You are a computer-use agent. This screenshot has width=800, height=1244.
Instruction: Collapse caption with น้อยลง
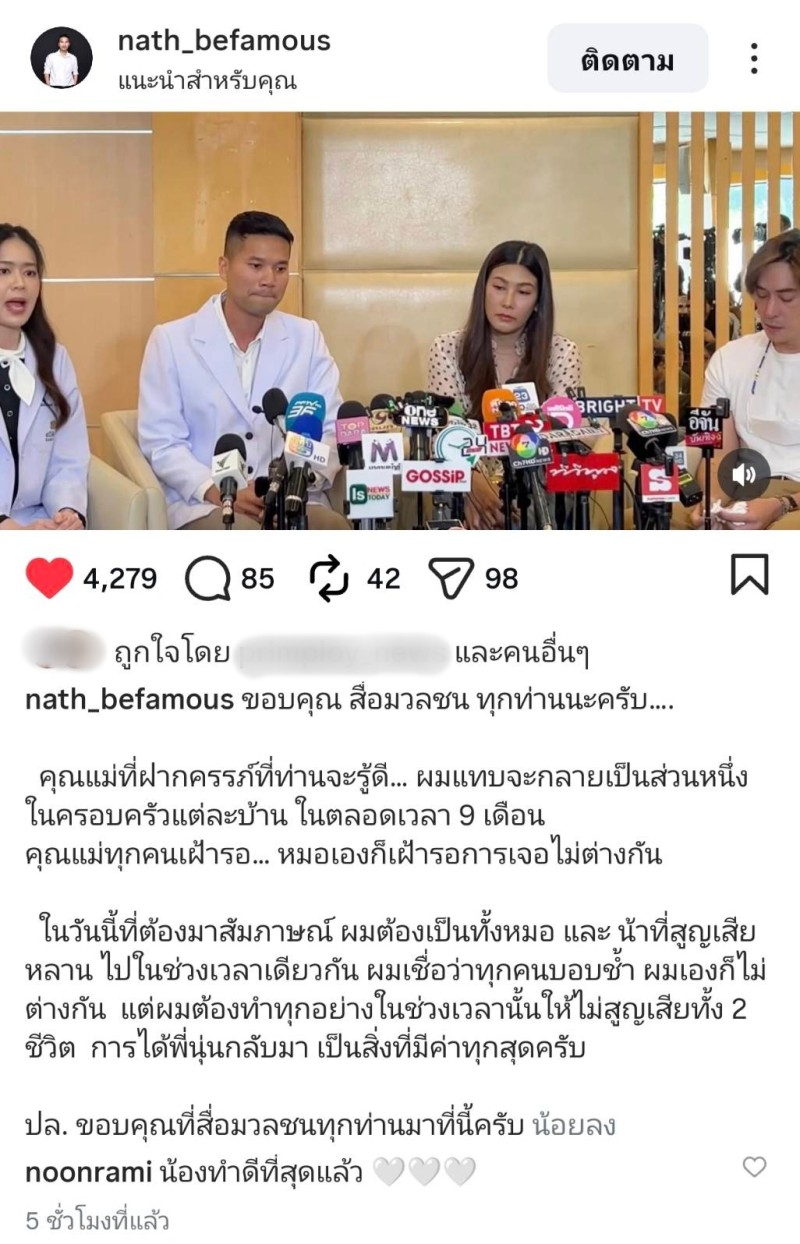coord(574,1125)
